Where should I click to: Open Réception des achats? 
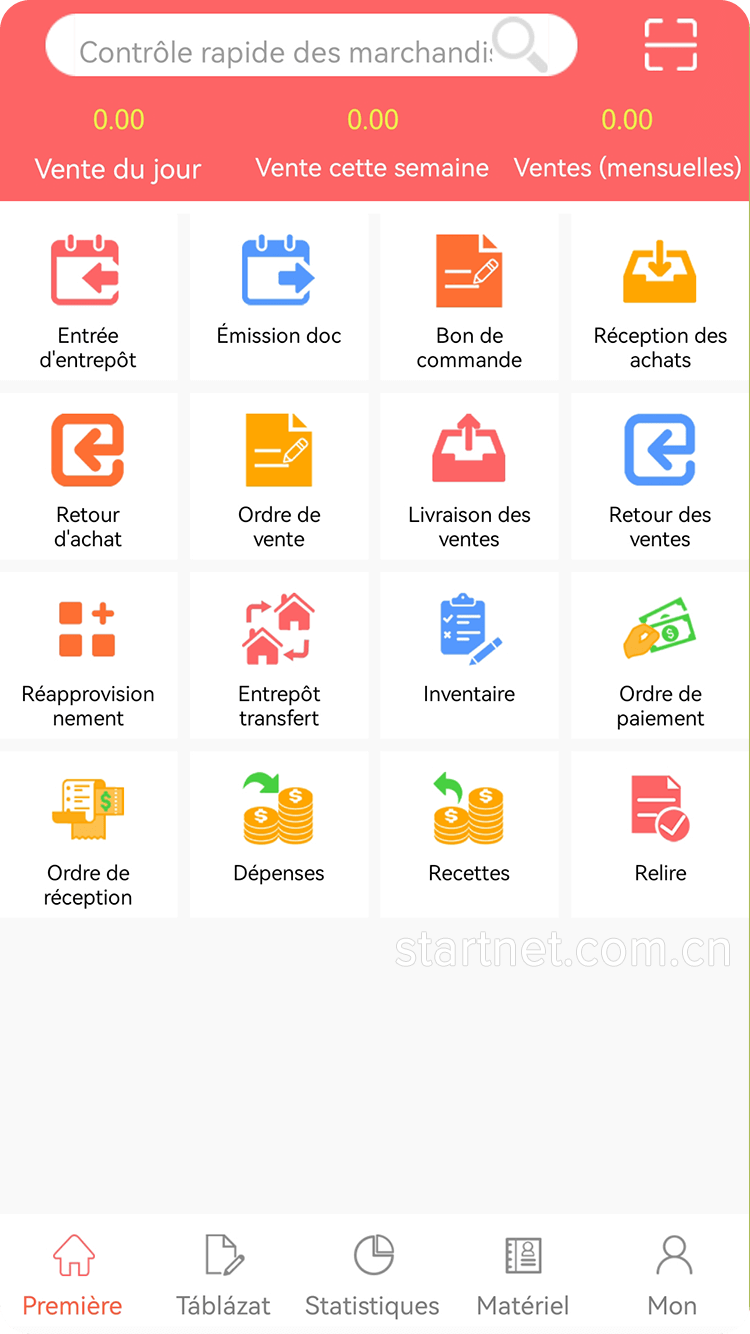[x=660, y=296]
